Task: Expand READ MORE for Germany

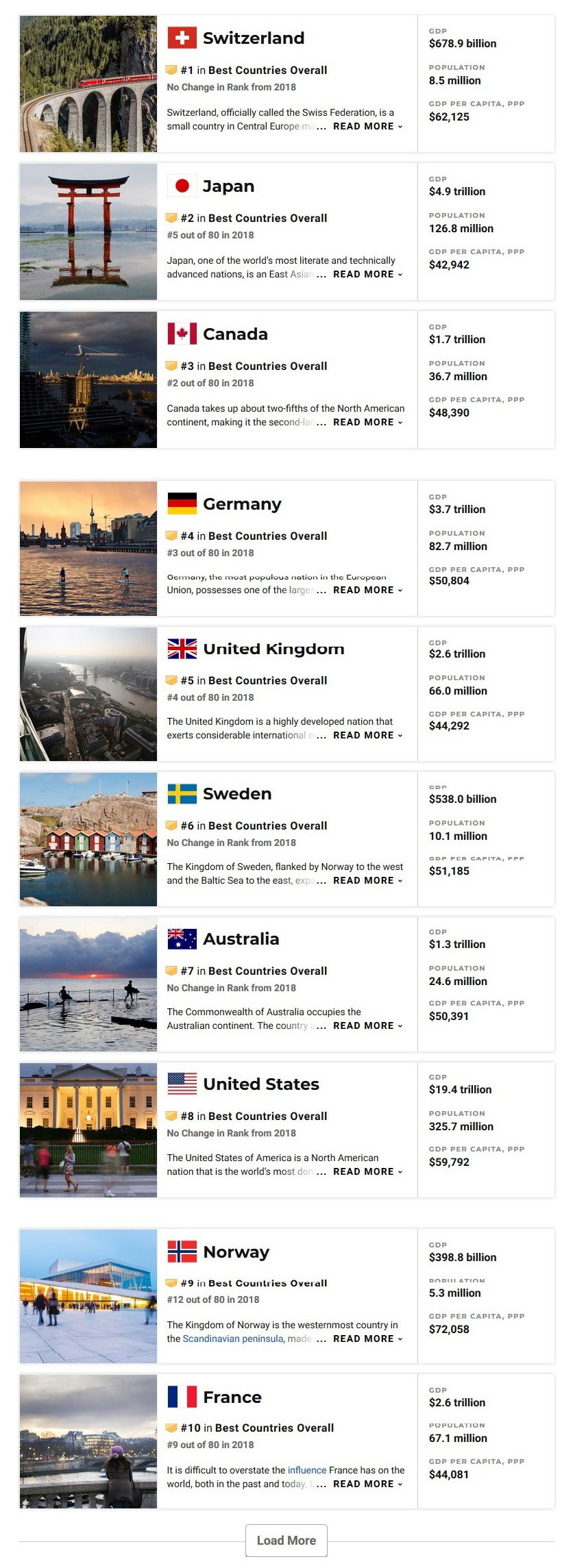Action: click(367, 590)
